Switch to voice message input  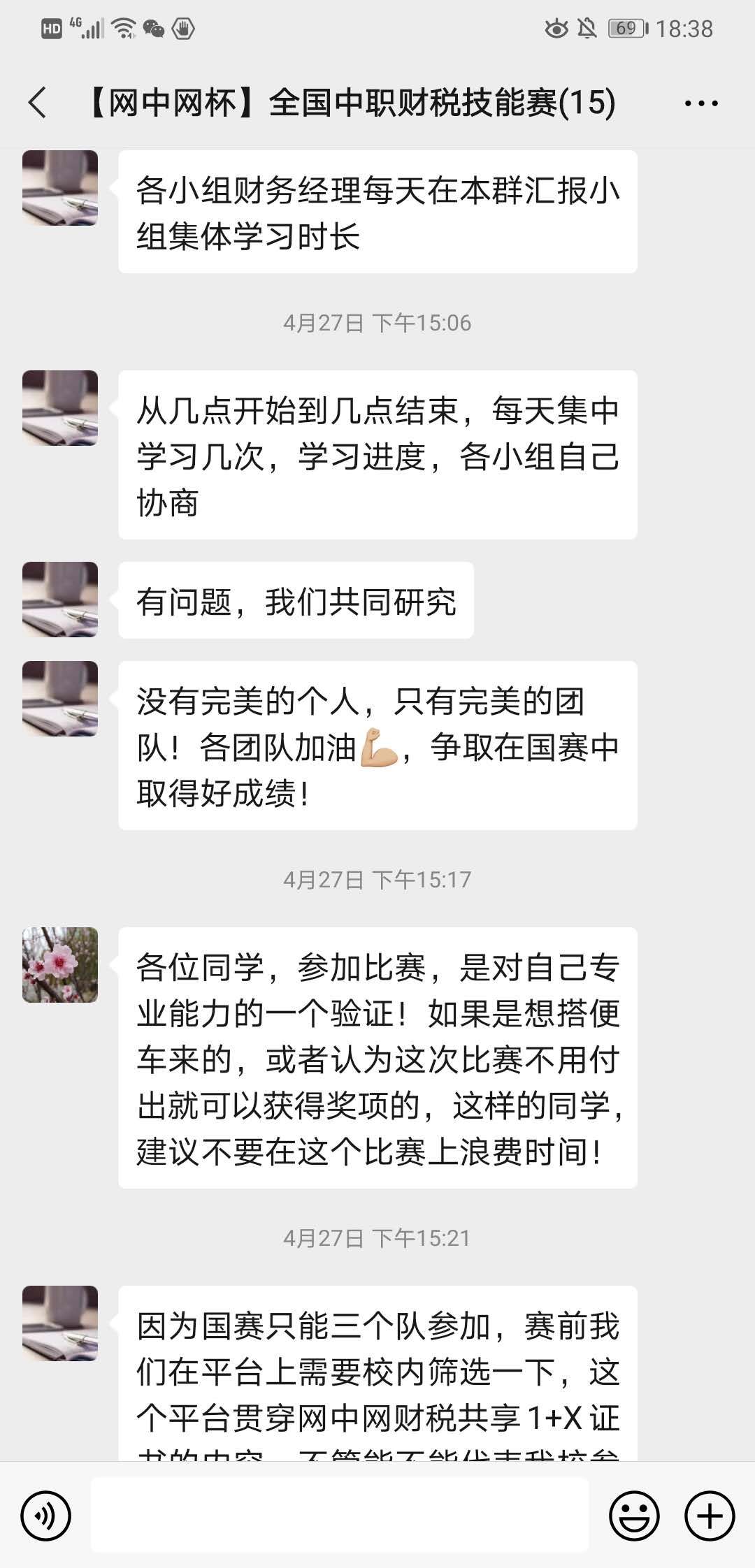(x=46, y=1516)
